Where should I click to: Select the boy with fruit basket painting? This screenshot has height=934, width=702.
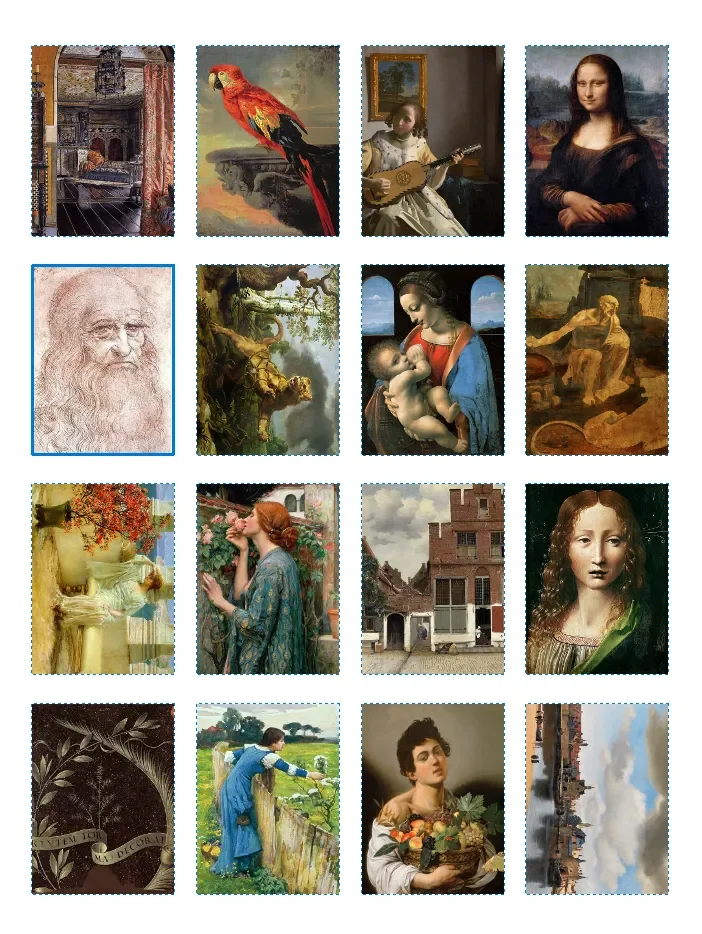pos(432,798)
